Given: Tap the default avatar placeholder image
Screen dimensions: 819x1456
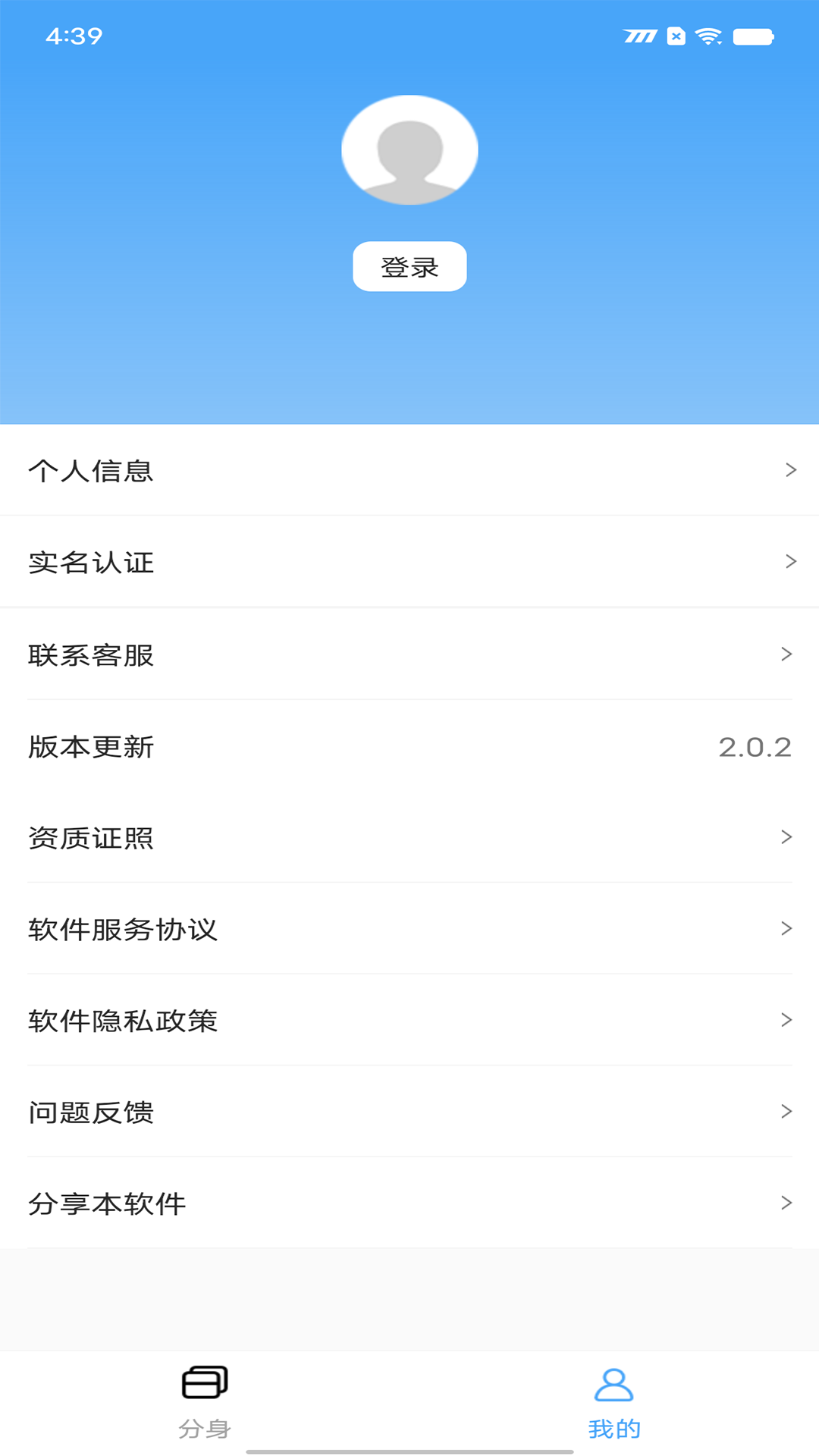Looking at the screenshot, I should pos(409,149).
